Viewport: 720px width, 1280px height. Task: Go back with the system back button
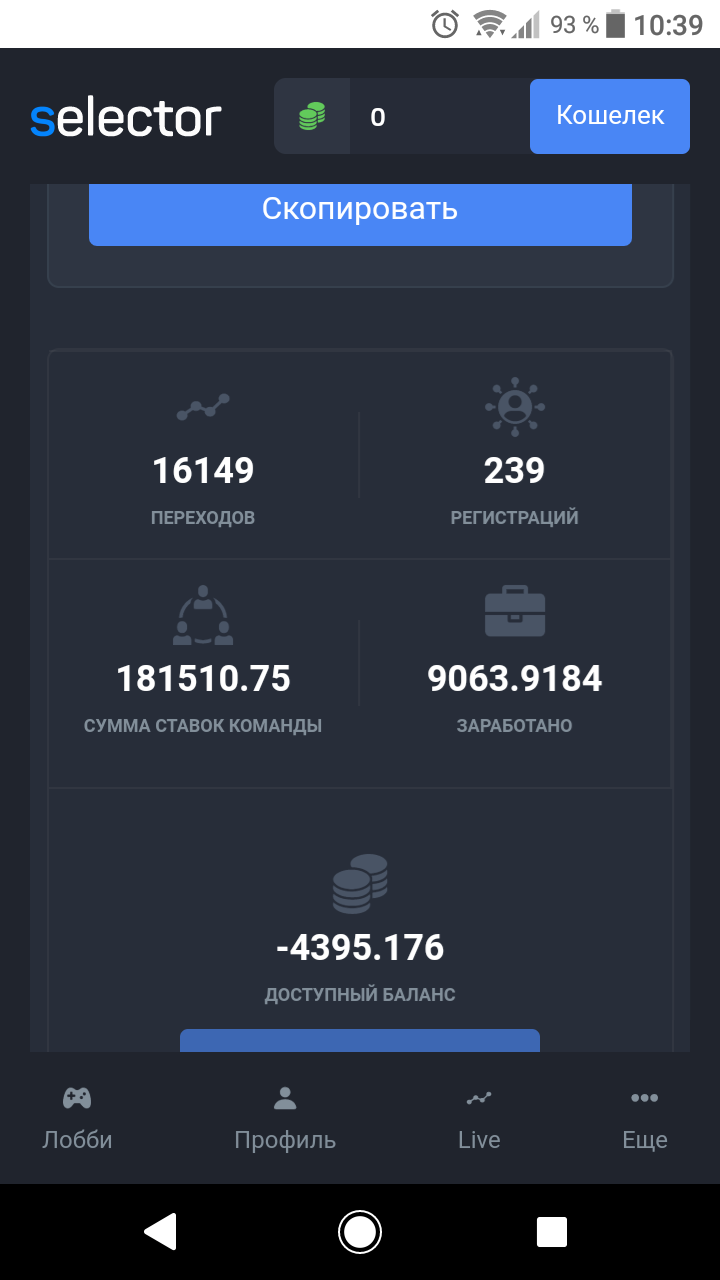click(161, 1231)
